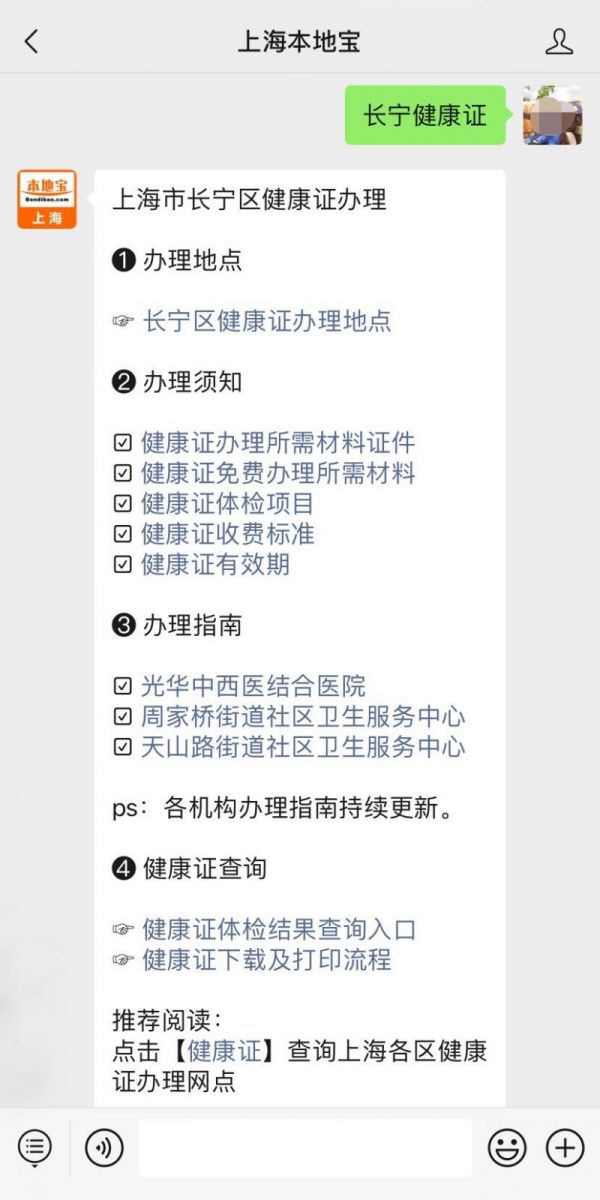The width and height of the screenshot is (600, 1200).
Task: Open the emoji picker
Action: 507,1147
